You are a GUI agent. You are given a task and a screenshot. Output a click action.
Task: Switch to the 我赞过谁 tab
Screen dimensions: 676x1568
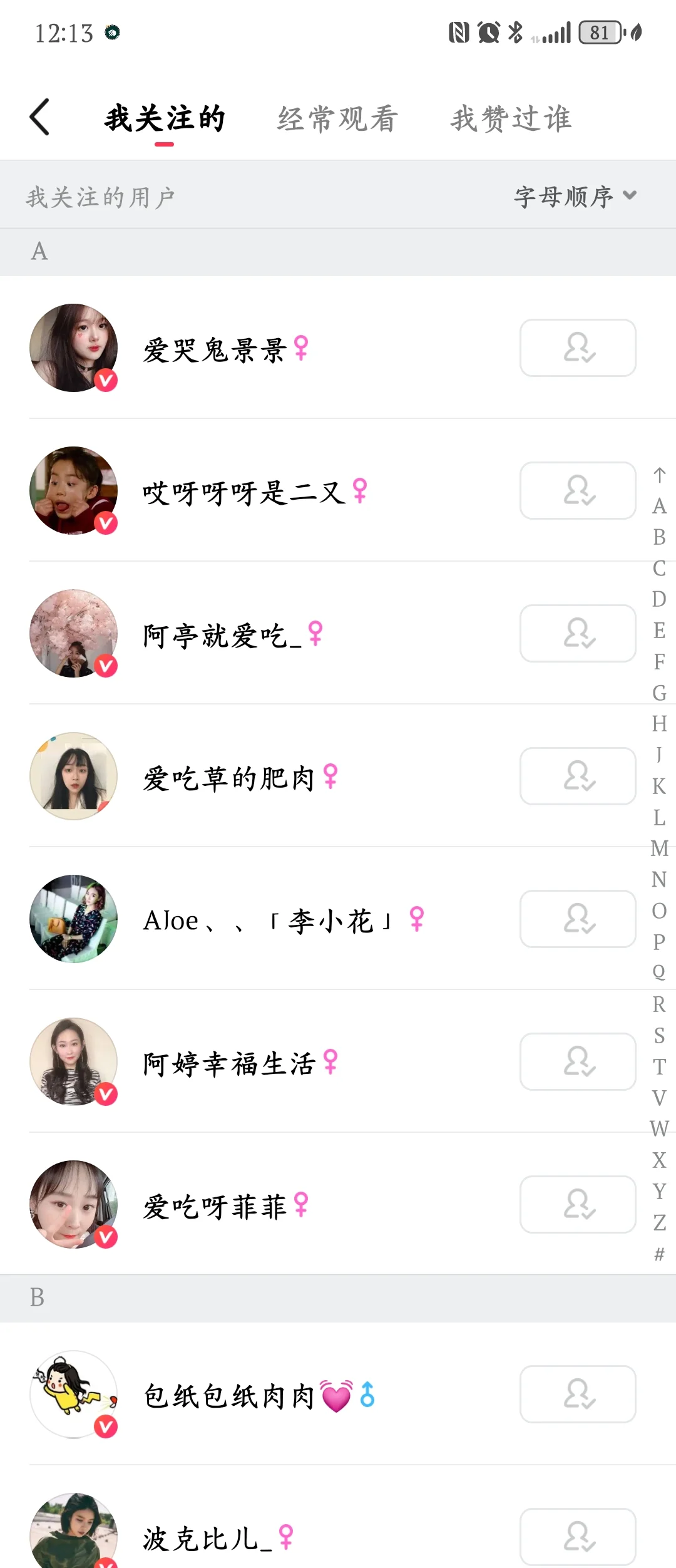tap(511, 118)
